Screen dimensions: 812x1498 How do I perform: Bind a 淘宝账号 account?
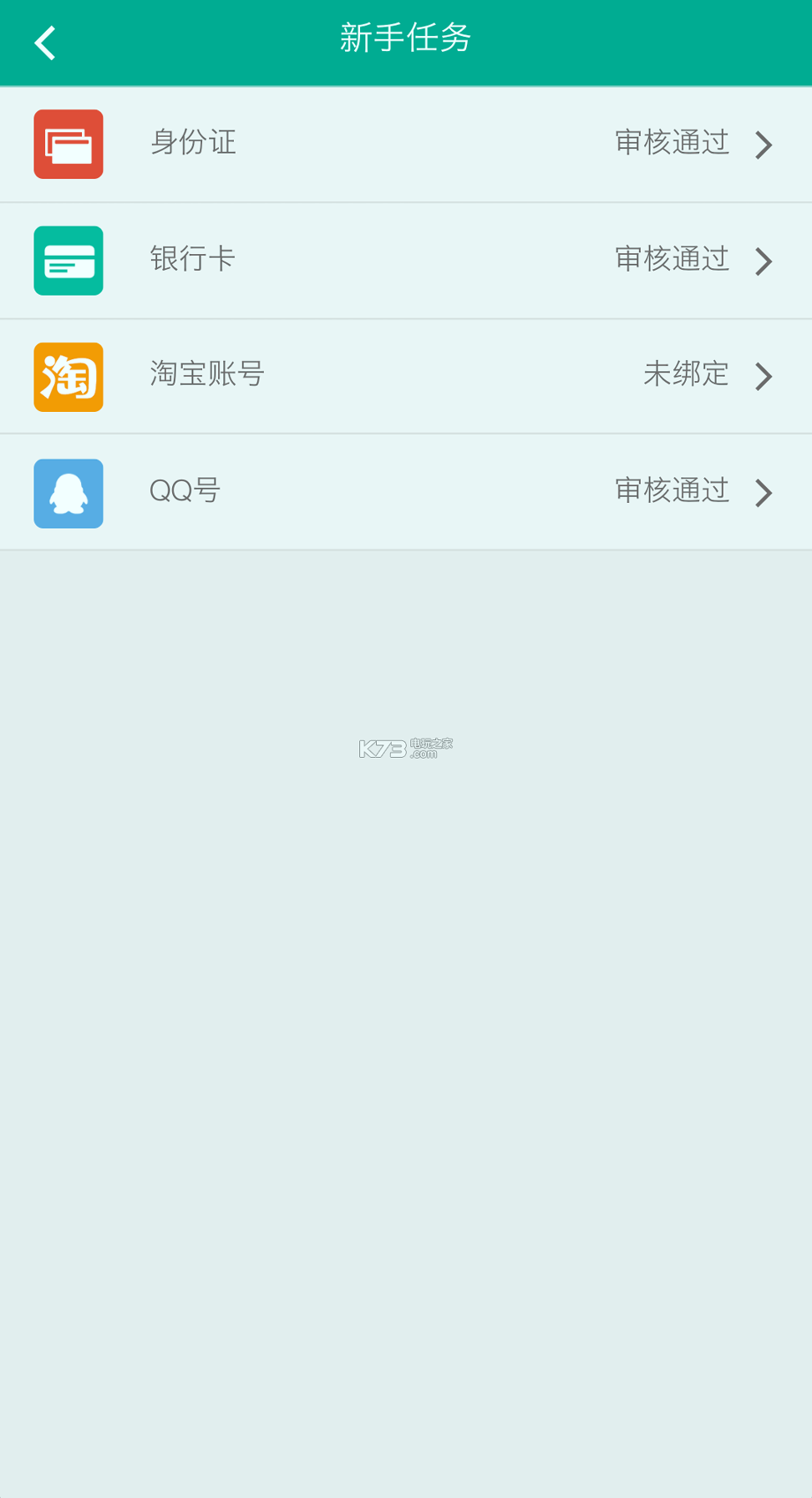[x=405, y=376]
